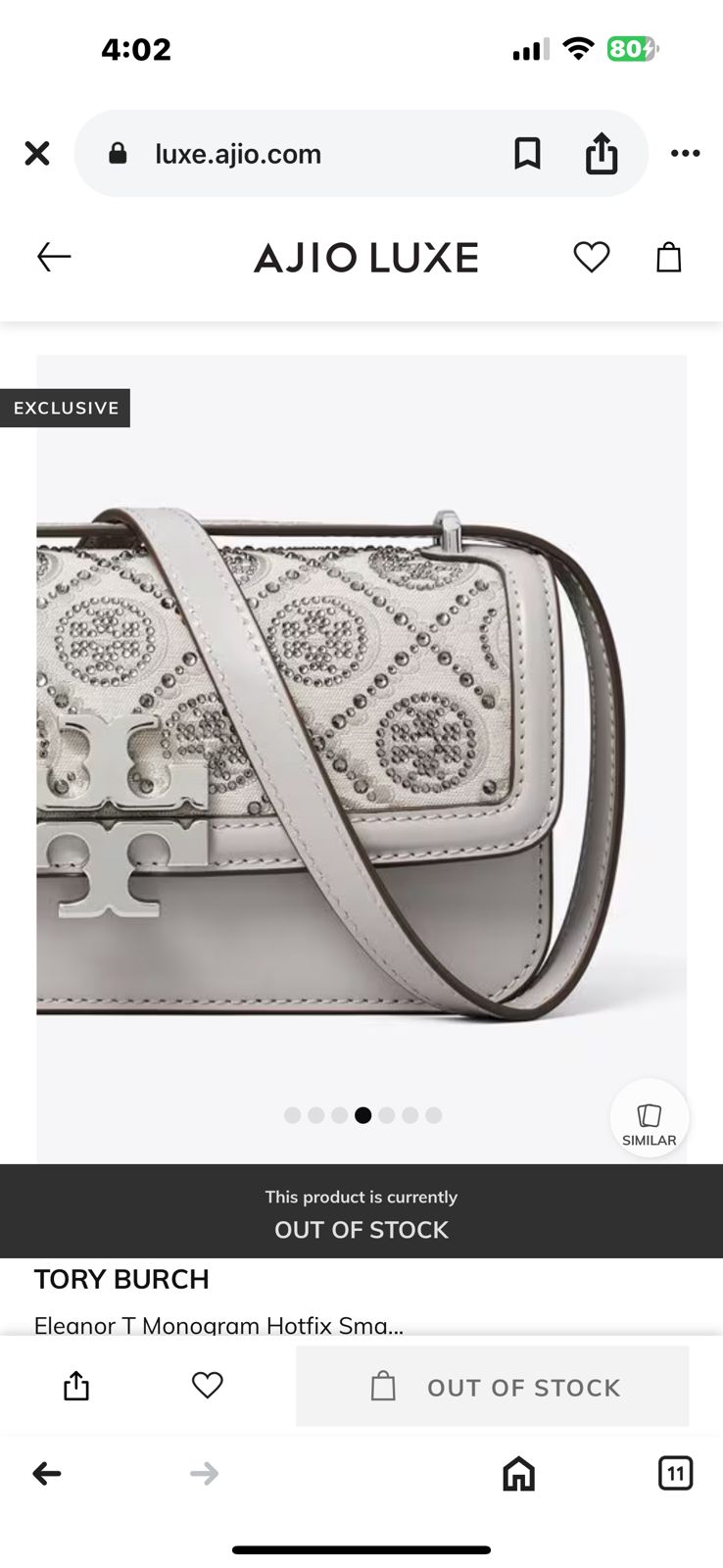
Task: Tap the EXCLUSIVE label on the image
Action: coord(65,408)
